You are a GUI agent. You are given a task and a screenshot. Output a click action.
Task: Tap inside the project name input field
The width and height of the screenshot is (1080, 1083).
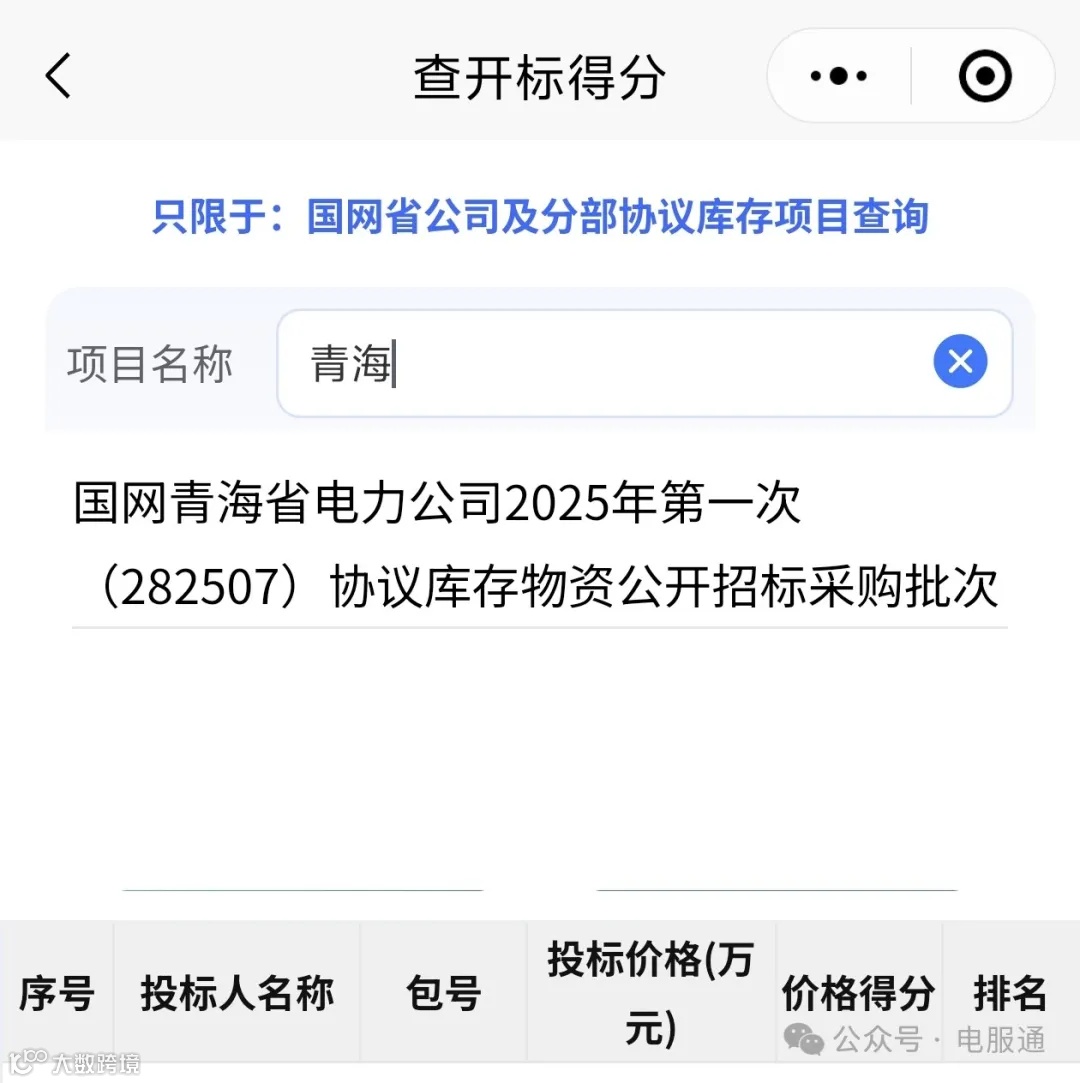click(x=600, y=362)
